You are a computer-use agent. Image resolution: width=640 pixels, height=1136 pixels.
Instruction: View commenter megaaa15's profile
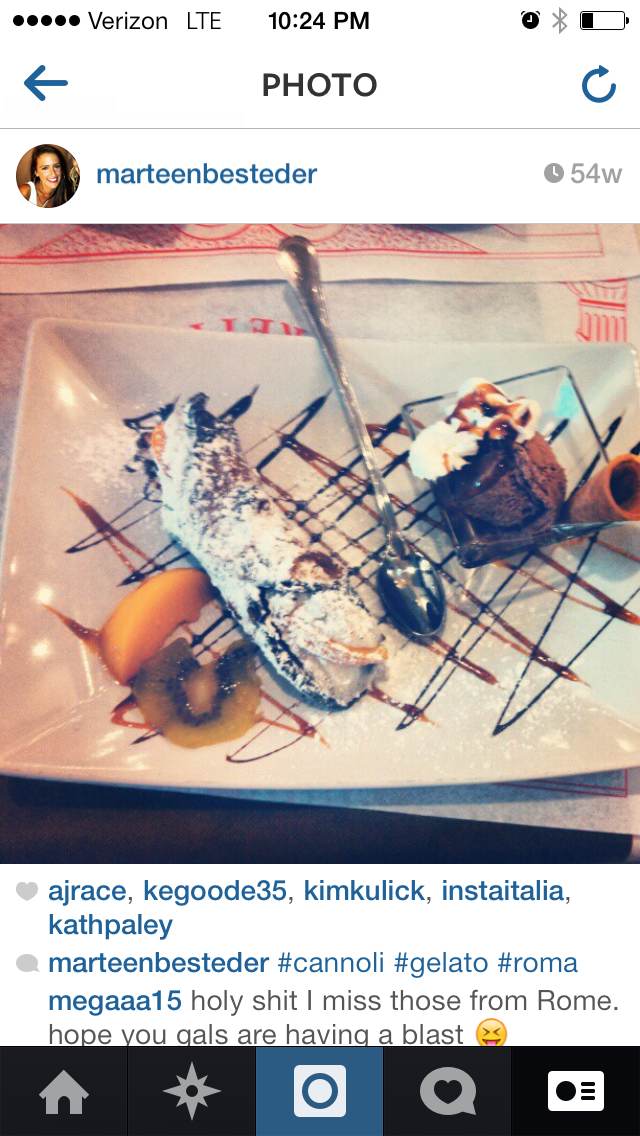click(x=115, y=1001)
